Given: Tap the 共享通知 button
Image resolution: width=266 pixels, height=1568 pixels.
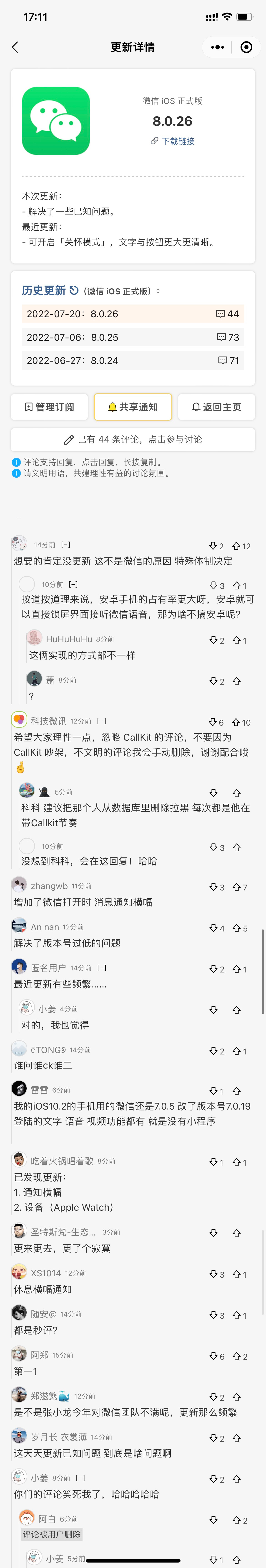Looking at the screenshot, I should click(x=132, y=407).
